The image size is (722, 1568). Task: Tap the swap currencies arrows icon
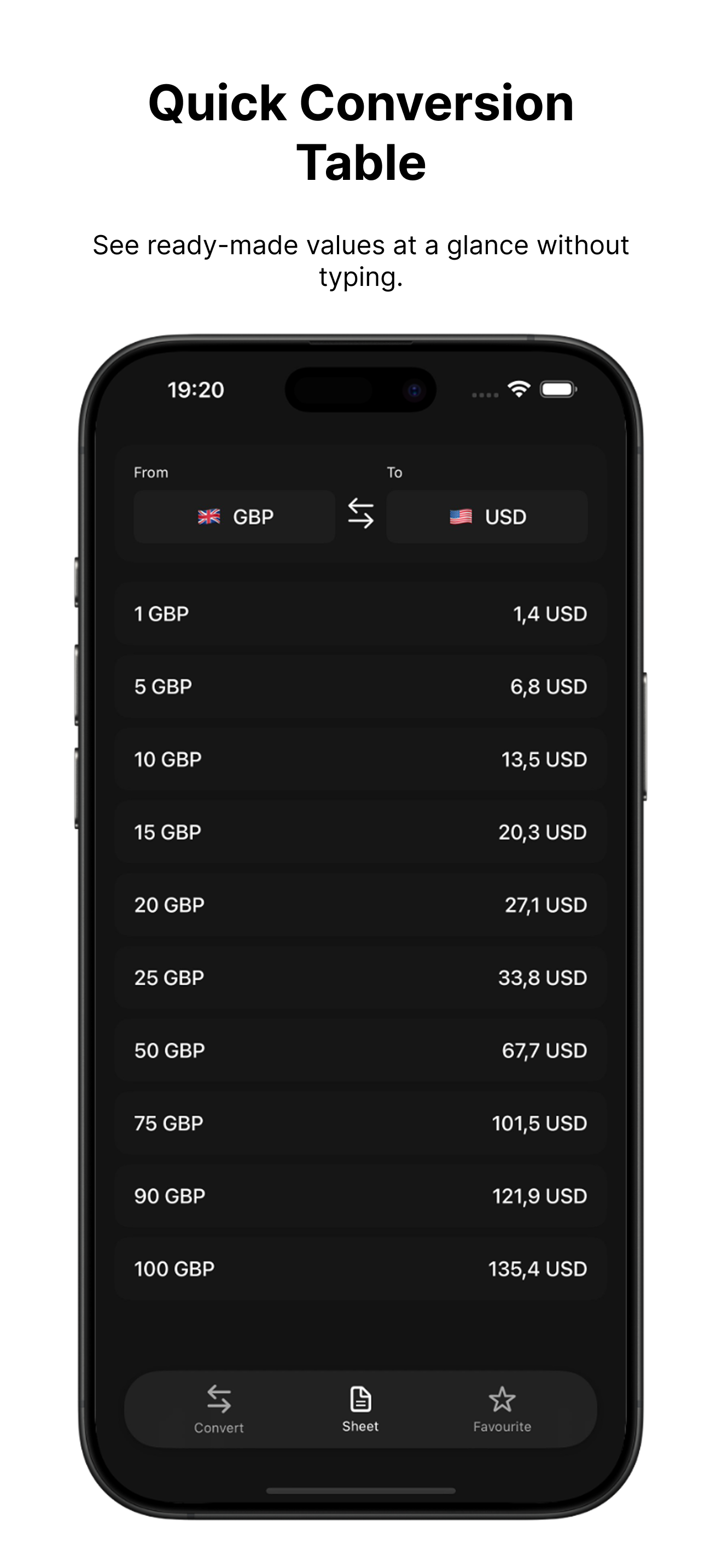point(360,516)
